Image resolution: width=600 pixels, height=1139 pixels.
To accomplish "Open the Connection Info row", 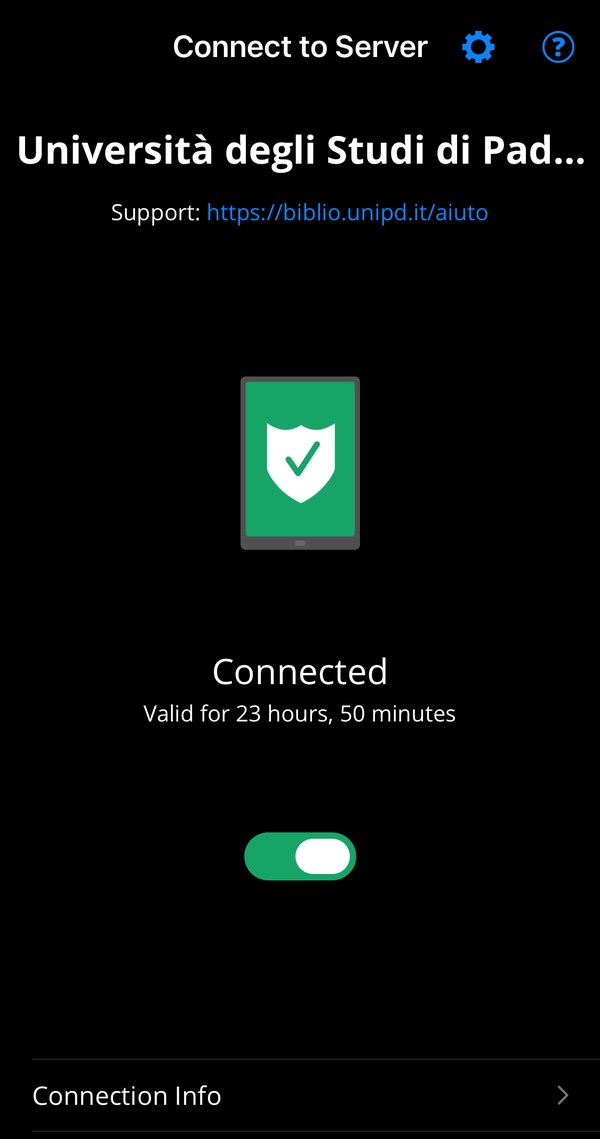I will point(300,1095).
